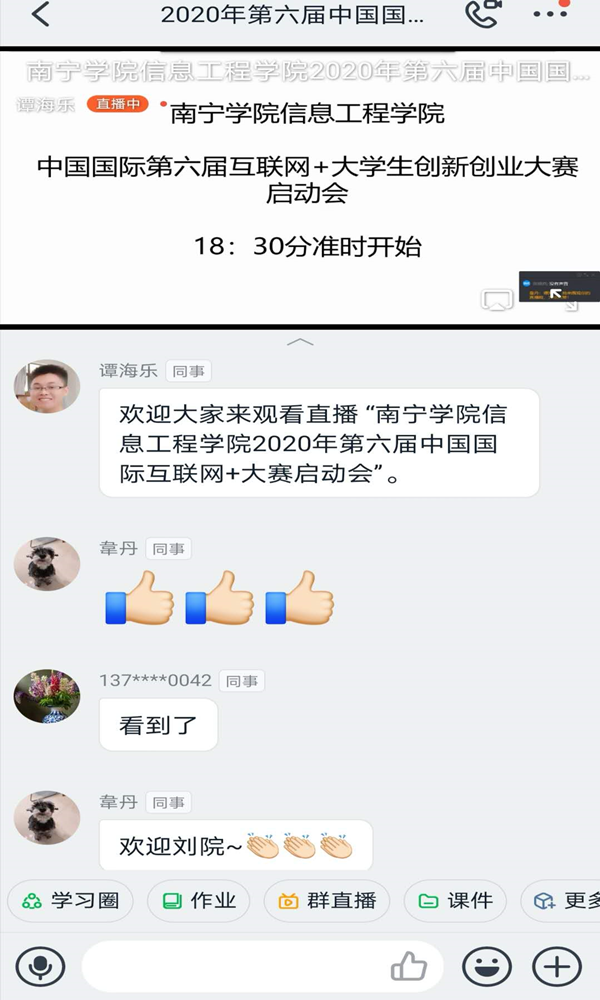Collapse the live panel with the chevron
This screenshot has height=1000, width=600.
300,342
